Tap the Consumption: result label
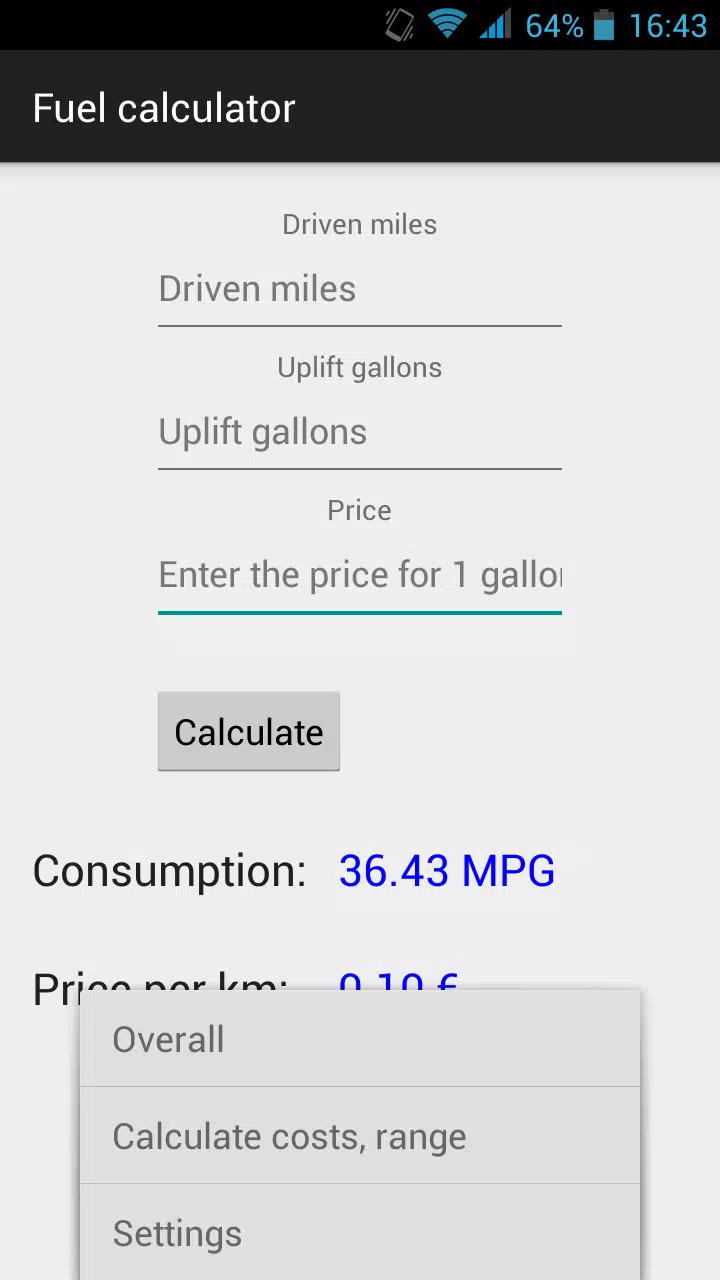 168,871
